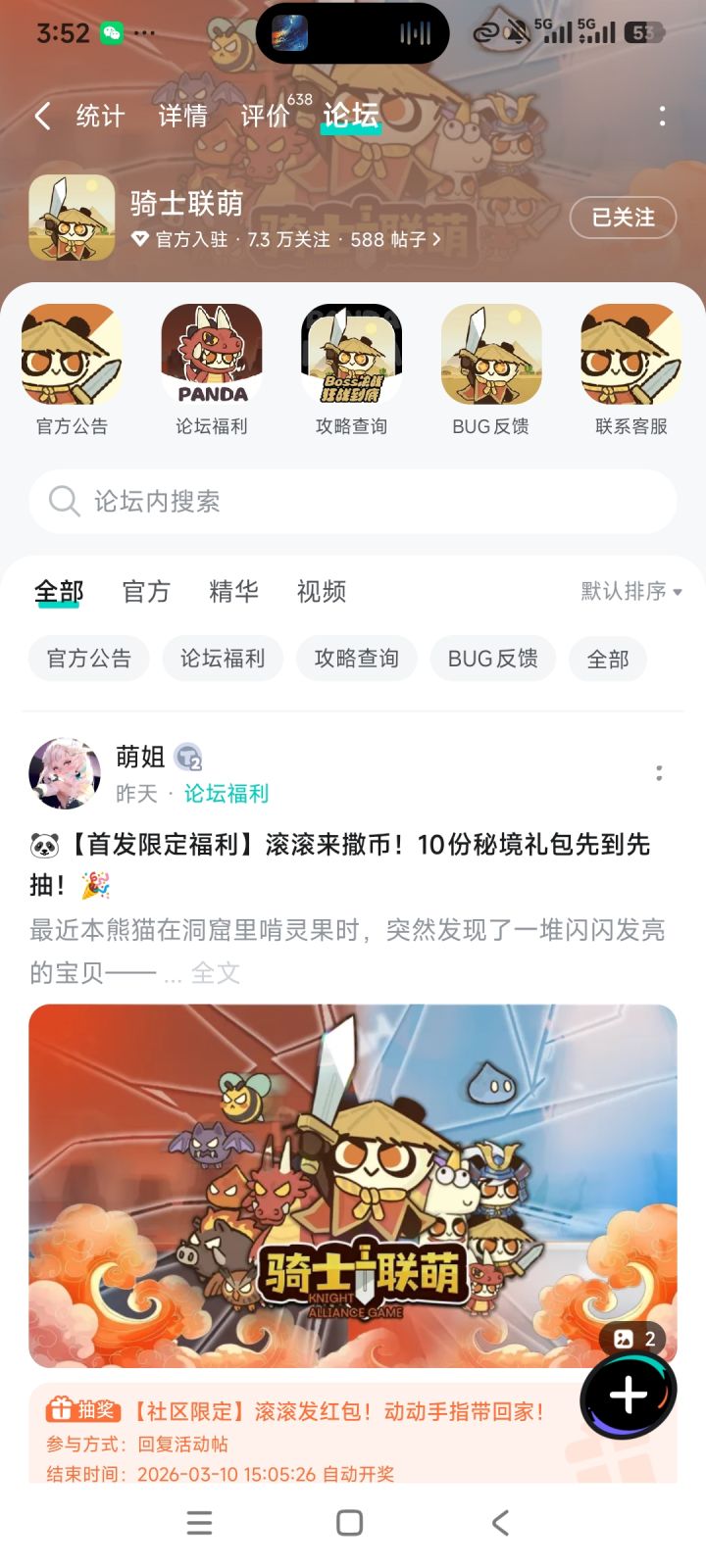Toggle follow state via 已关注 button
Screen dimensions: 706x1568
(623, 219)
